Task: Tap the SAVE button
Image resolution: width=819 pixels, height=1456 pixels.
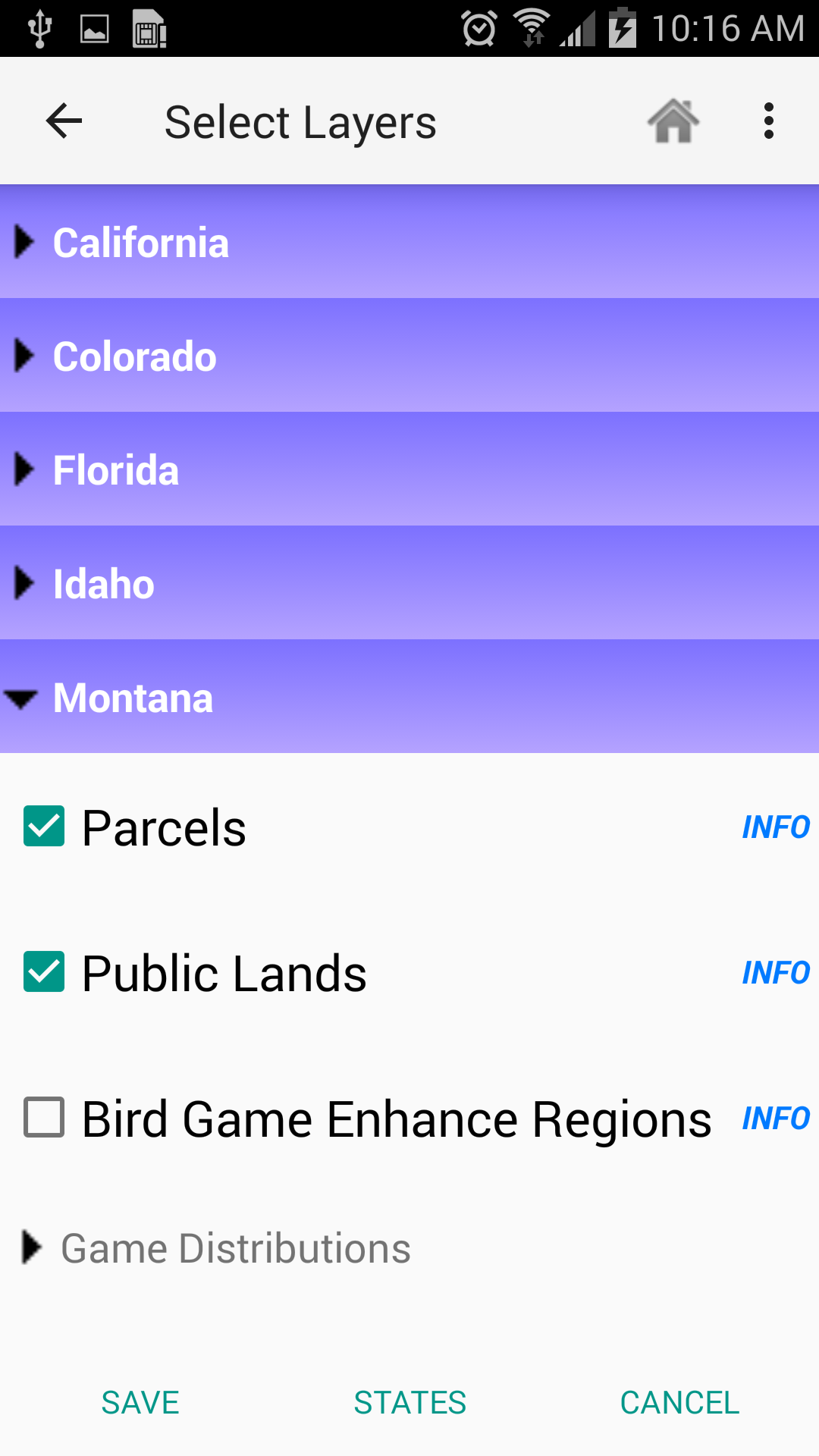Action: point(140,1403)
